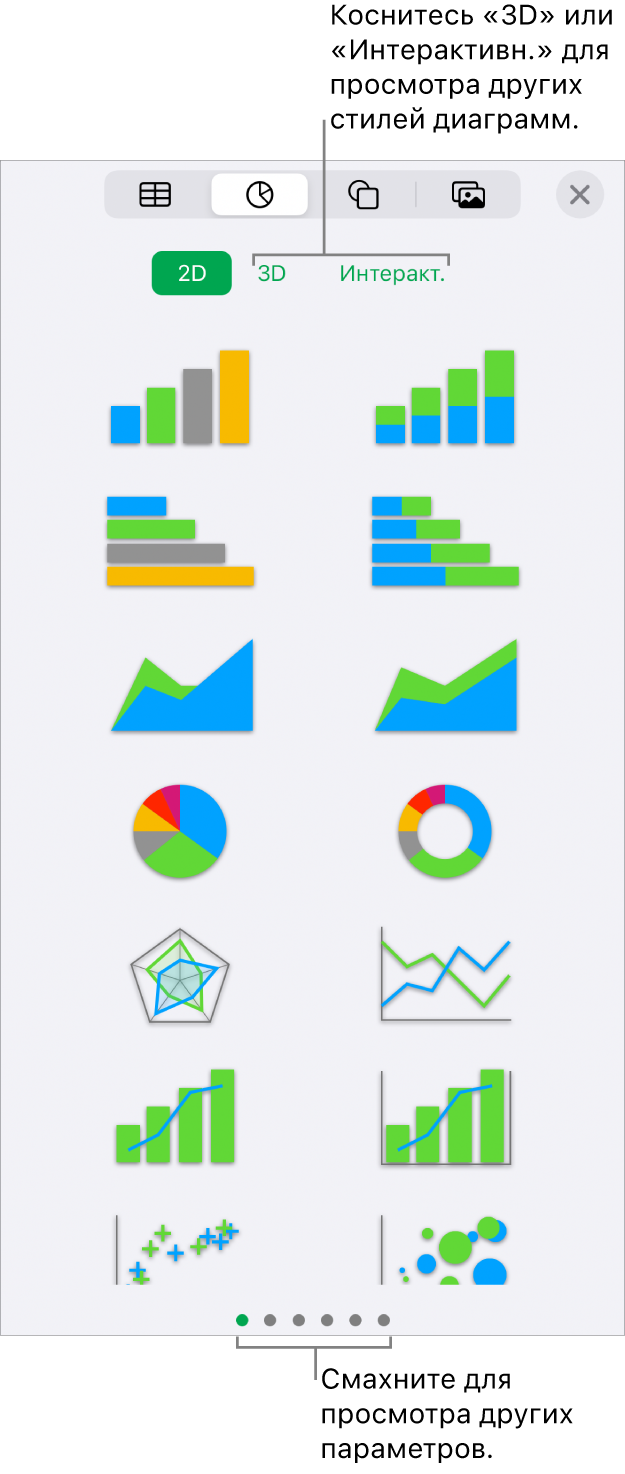Switch to 3D chart styles
Viewport: 625px width, 1474px height.
coord(272,274)
